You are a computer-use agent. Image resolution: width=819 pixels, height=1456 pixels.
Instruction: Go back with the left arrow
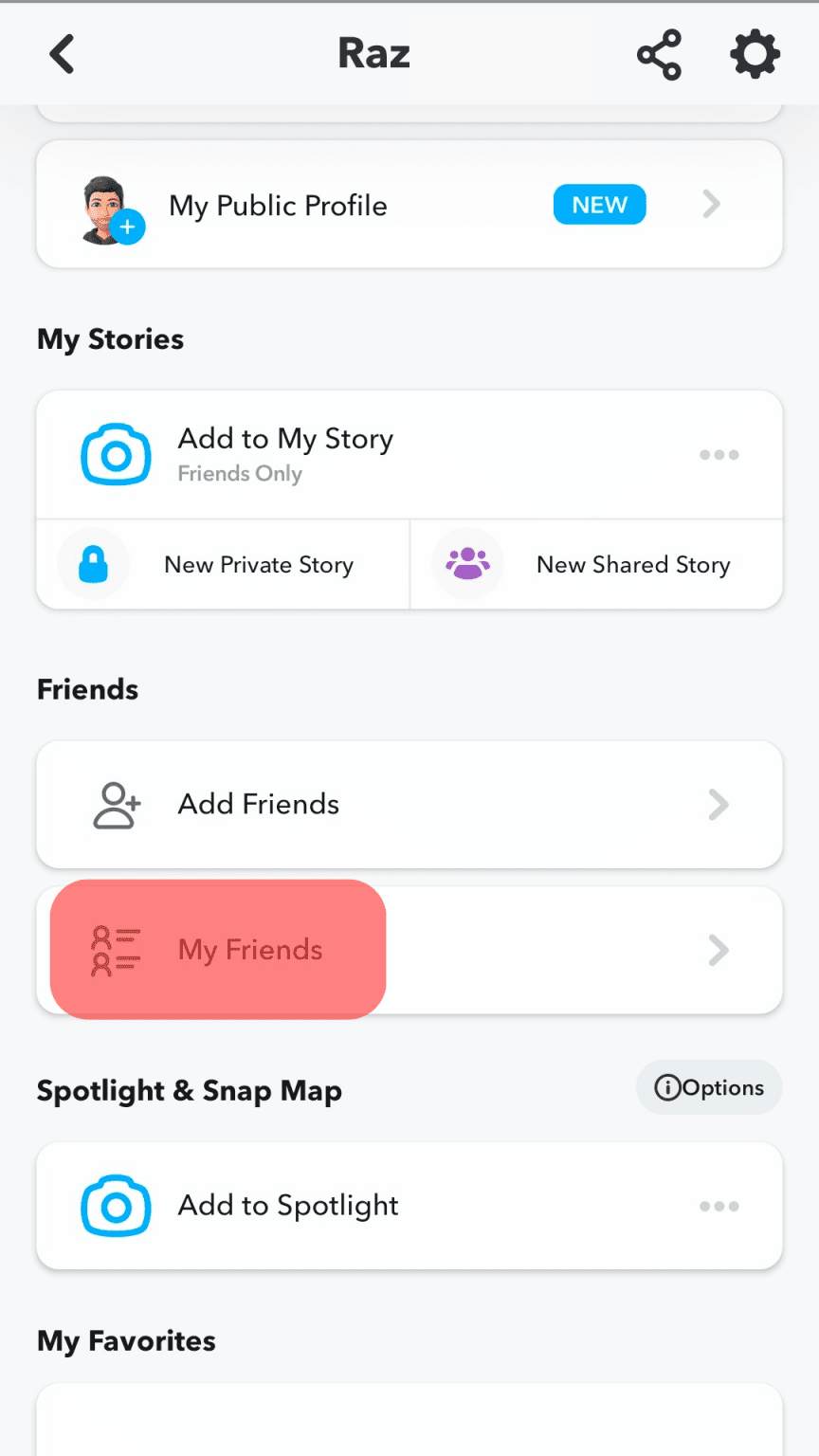tap(61, 54)
